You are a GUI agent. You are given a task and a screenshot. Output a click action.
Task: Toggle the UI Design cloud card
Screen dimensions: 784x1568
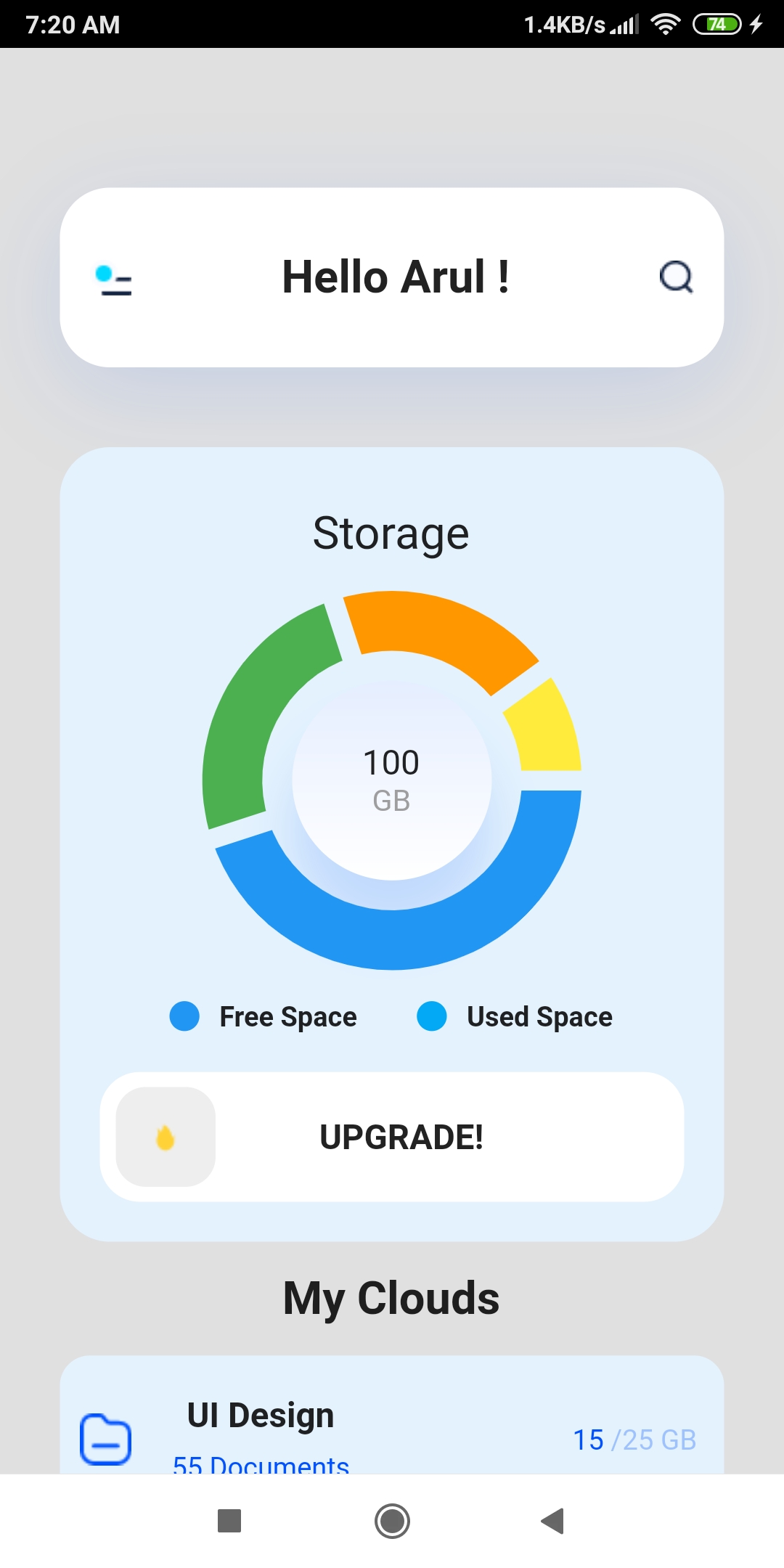392,1423
